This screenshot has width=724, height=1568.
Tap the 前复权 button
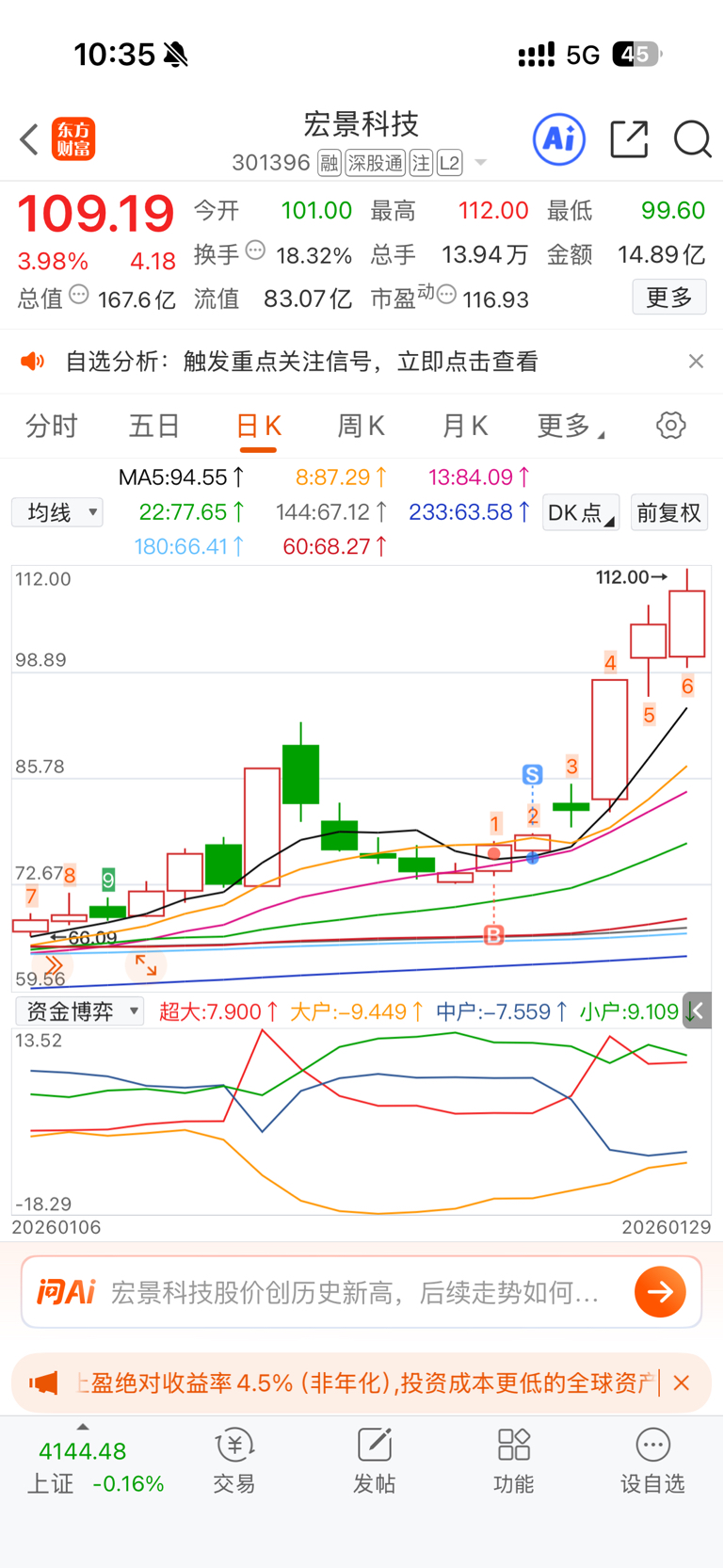click(668, 512)
